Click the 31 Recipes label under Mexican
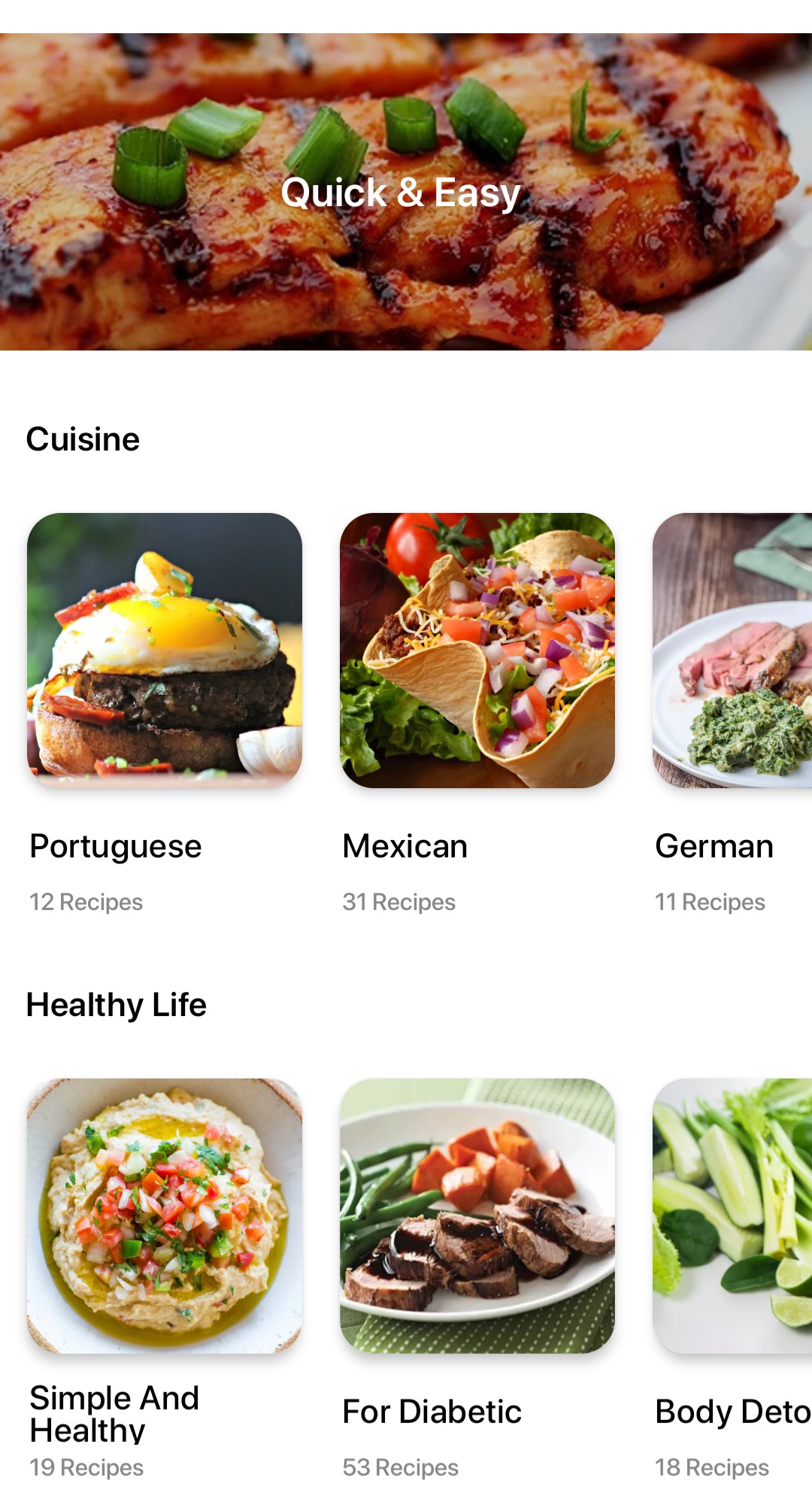 coord(398,902)
